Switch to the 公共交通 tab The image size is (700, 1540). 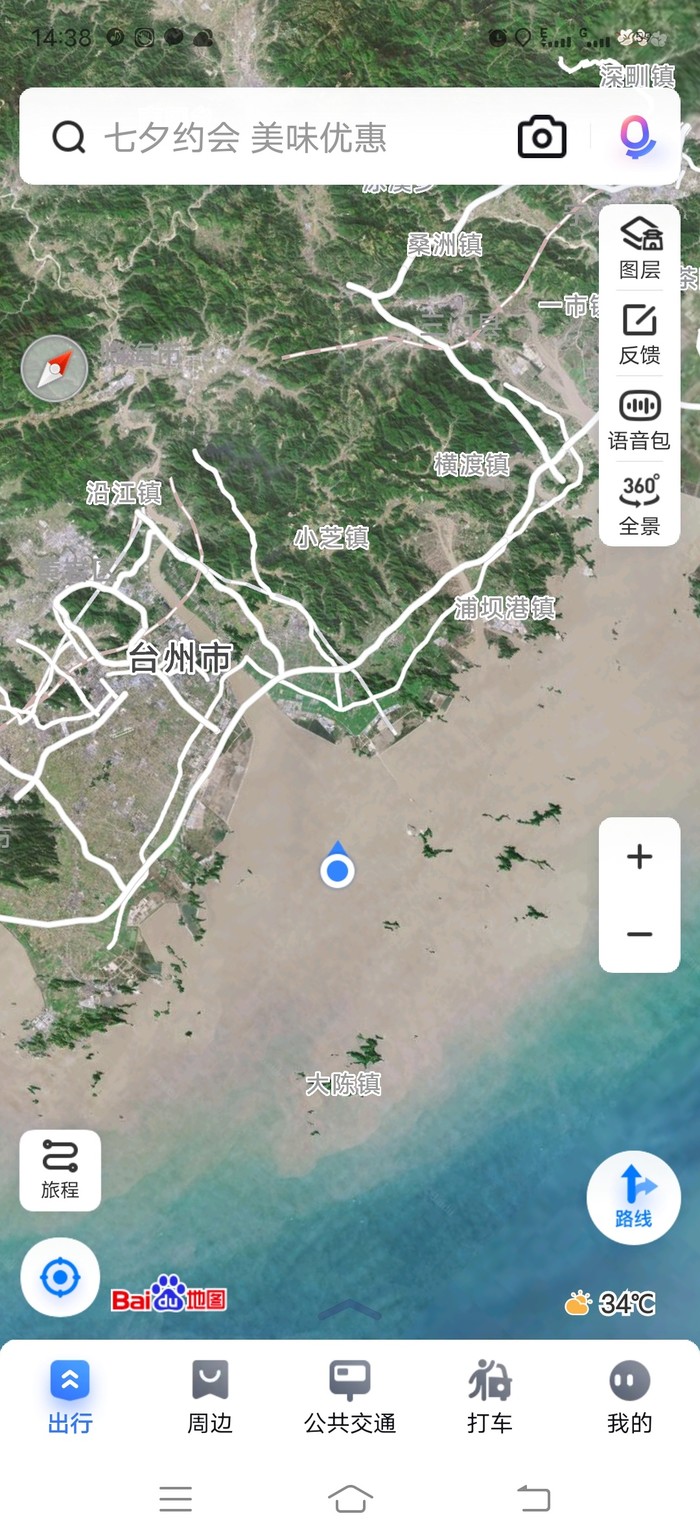click(350, 1397)
